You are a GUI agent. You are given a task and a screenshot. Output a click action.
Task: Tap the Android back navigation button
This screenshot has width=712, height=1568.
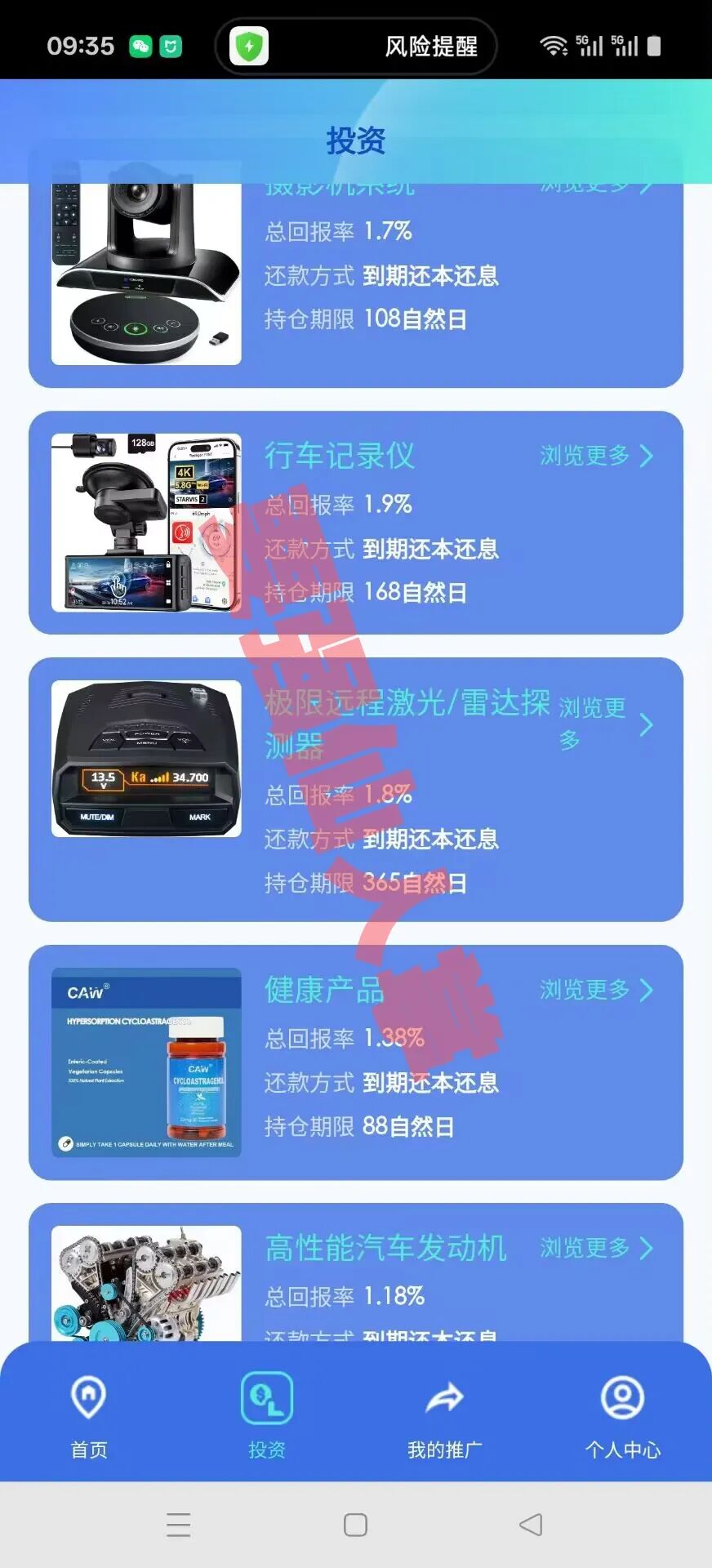(x=532, y=1524)
